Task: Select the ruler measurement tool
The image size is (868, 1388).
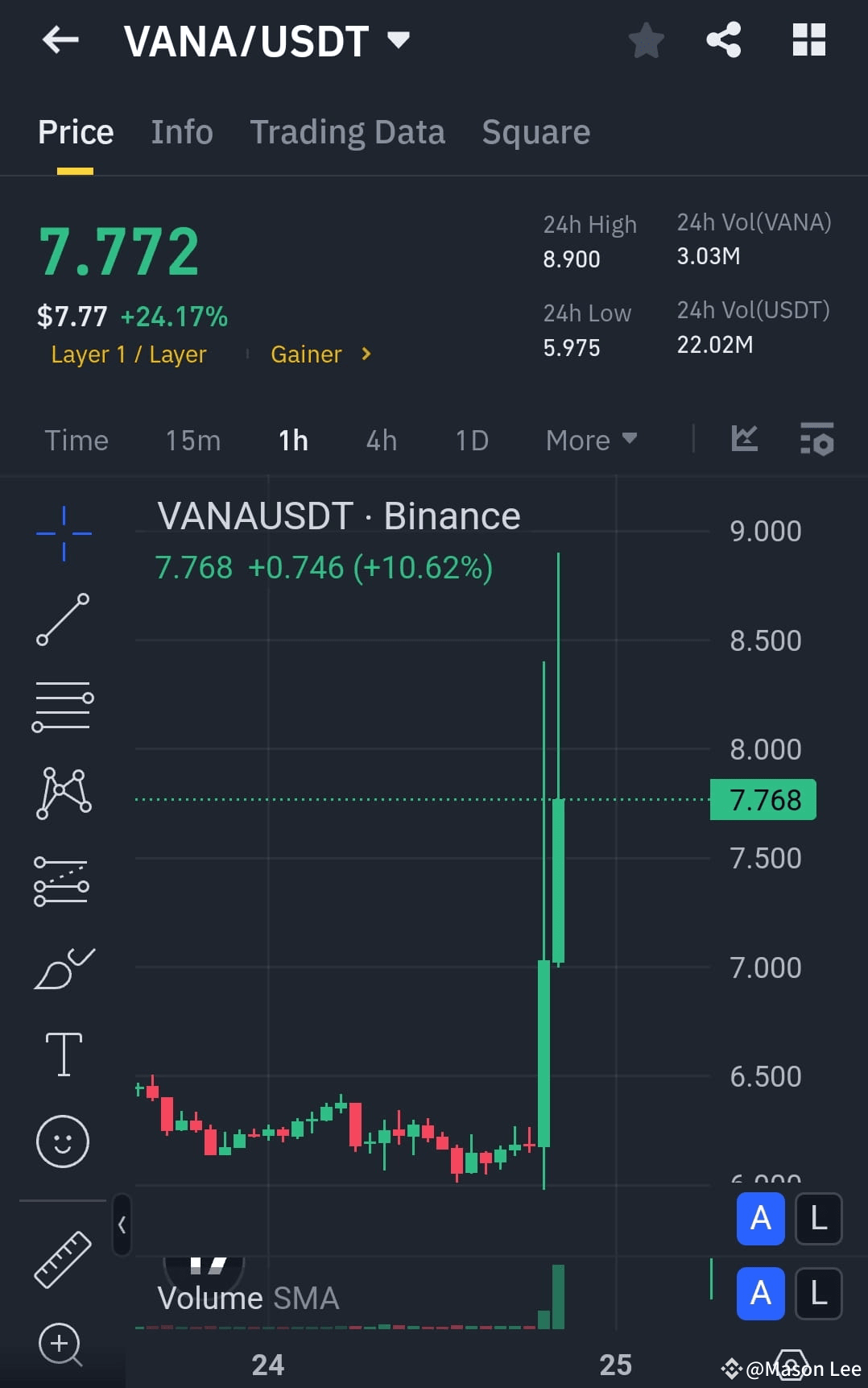Action: [x=63, y=1258]
